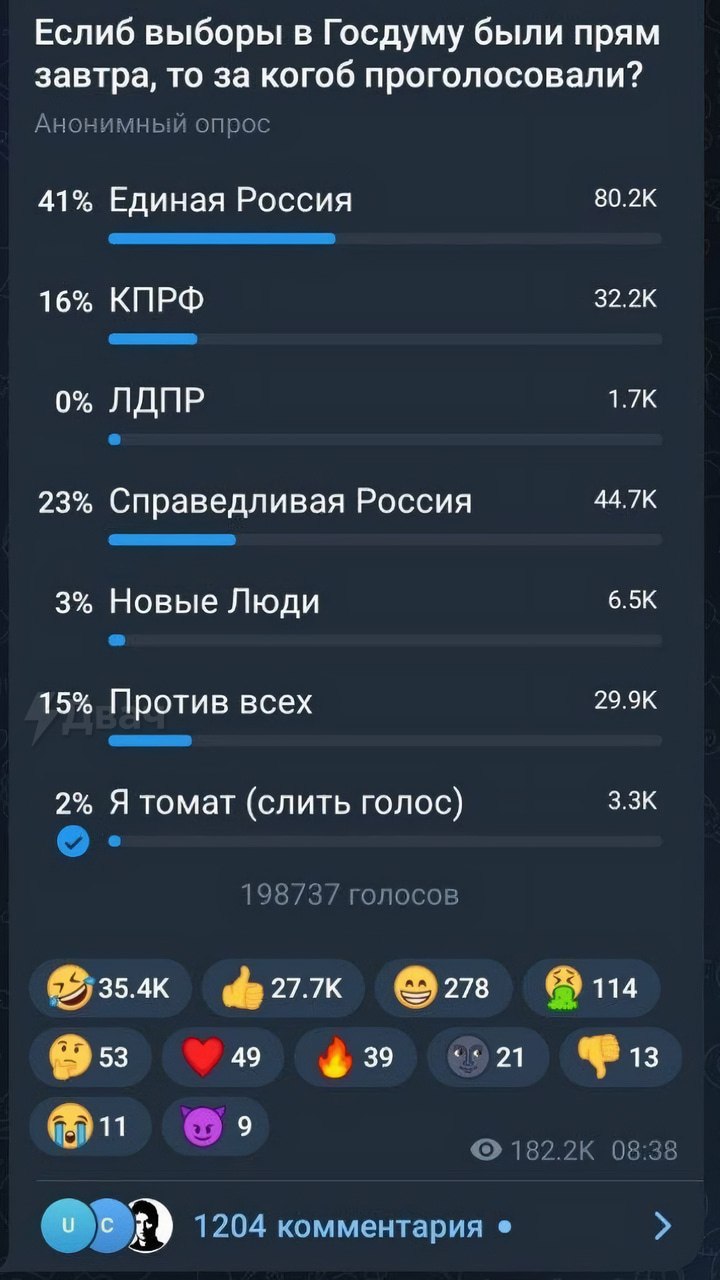Choose the dark moon face reaction with 21
Screen dimensions: 720x1280
pyautogui.click(x=486, y=1056)
